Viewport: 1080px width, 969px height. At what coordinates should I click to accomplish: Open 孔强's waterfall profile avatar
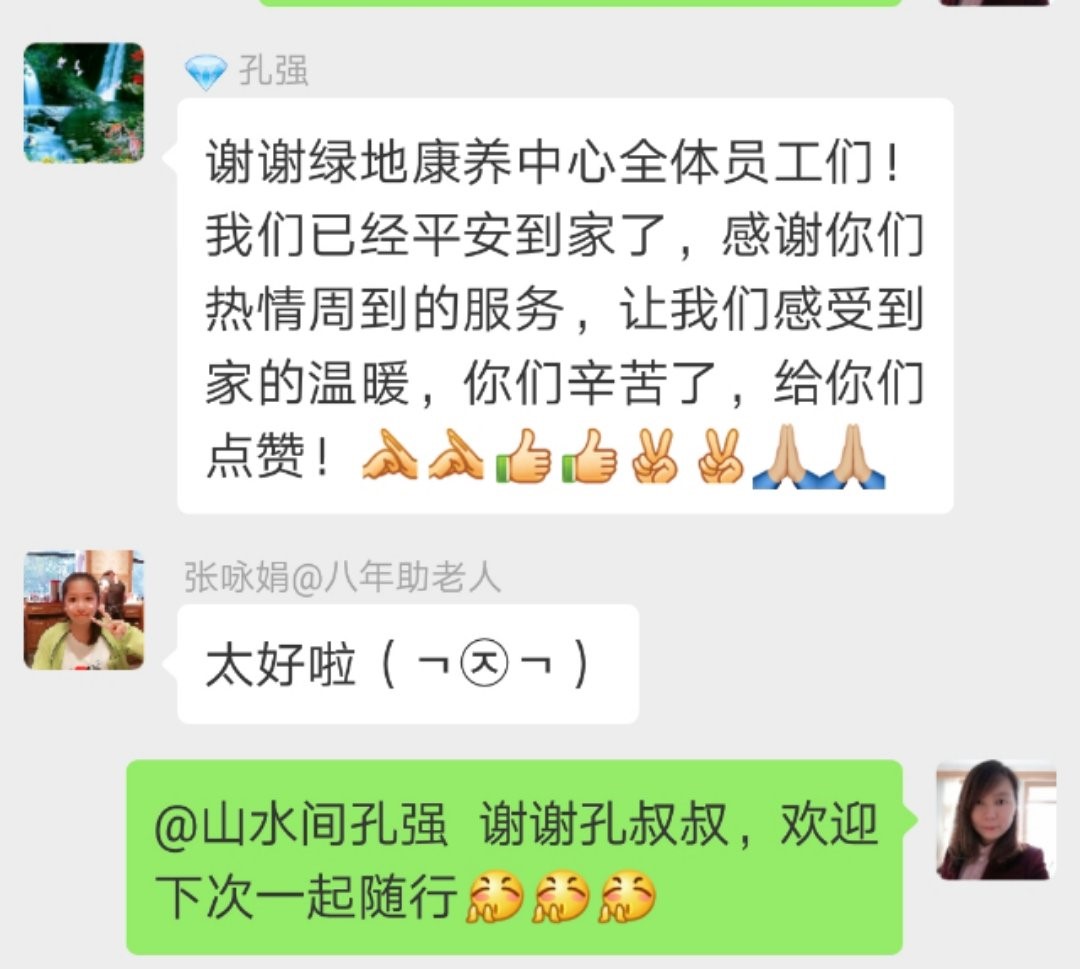(x=84, y=103)
